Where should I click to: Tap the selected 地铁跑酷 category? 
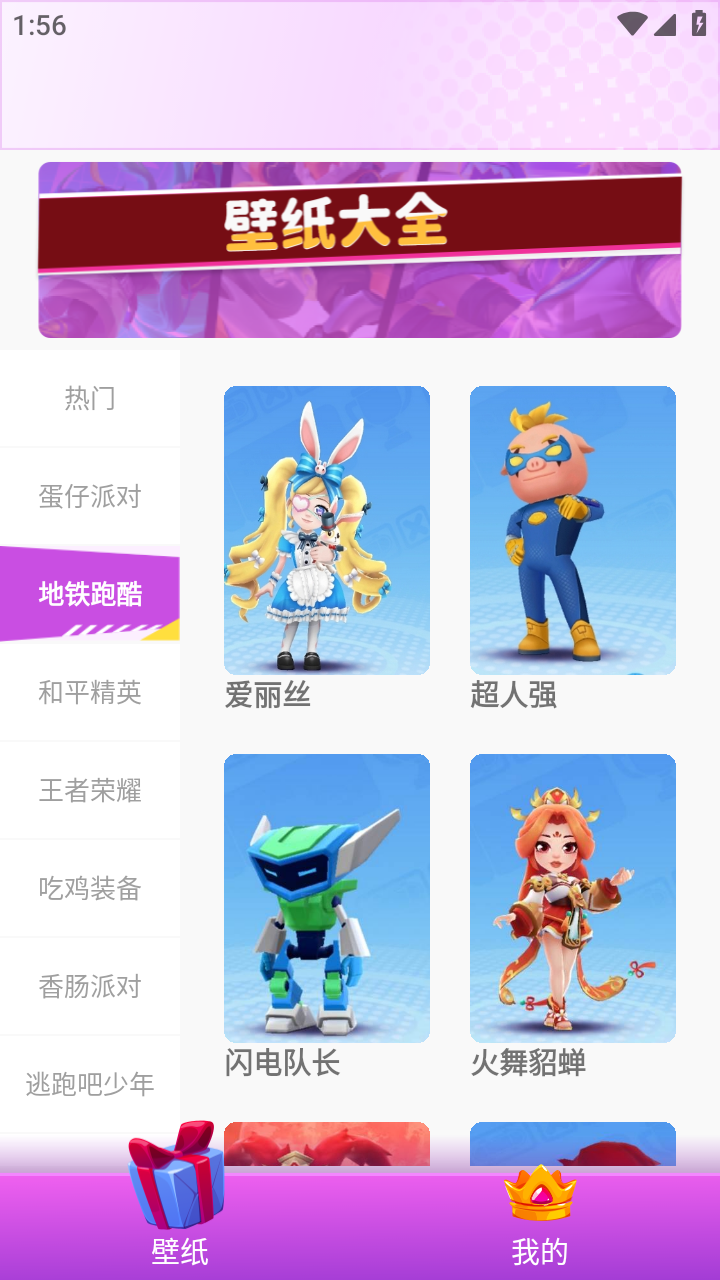pos(90,594)
